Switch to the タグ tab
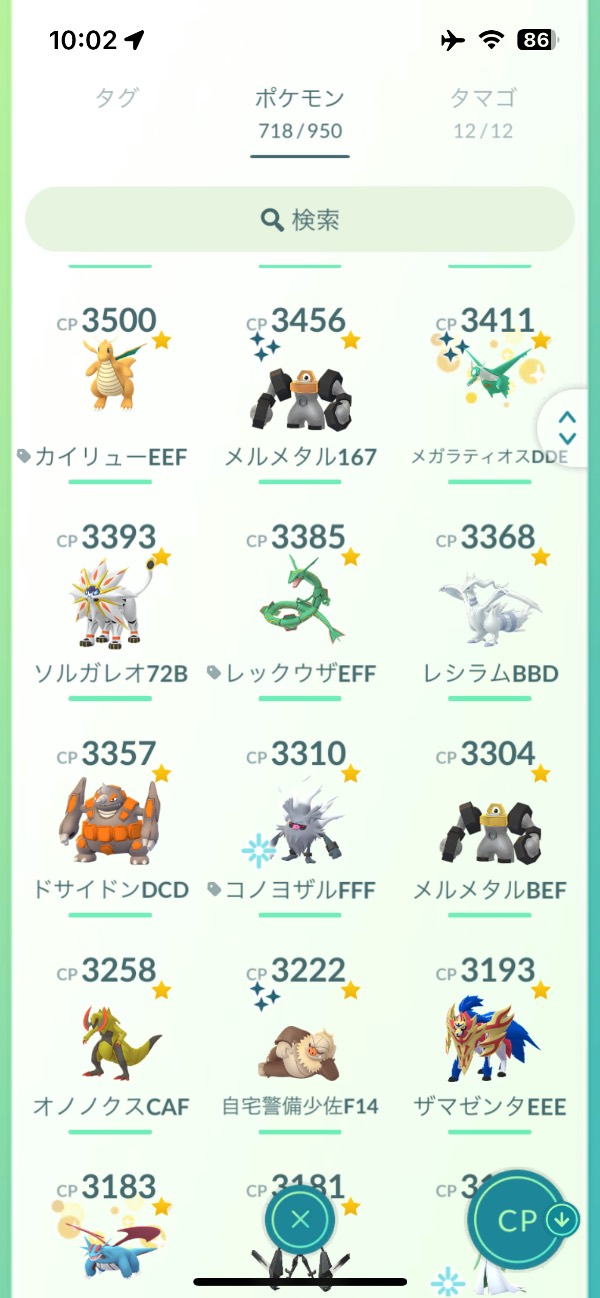This screenshot has width=600, height=1298. pos(117,98)
